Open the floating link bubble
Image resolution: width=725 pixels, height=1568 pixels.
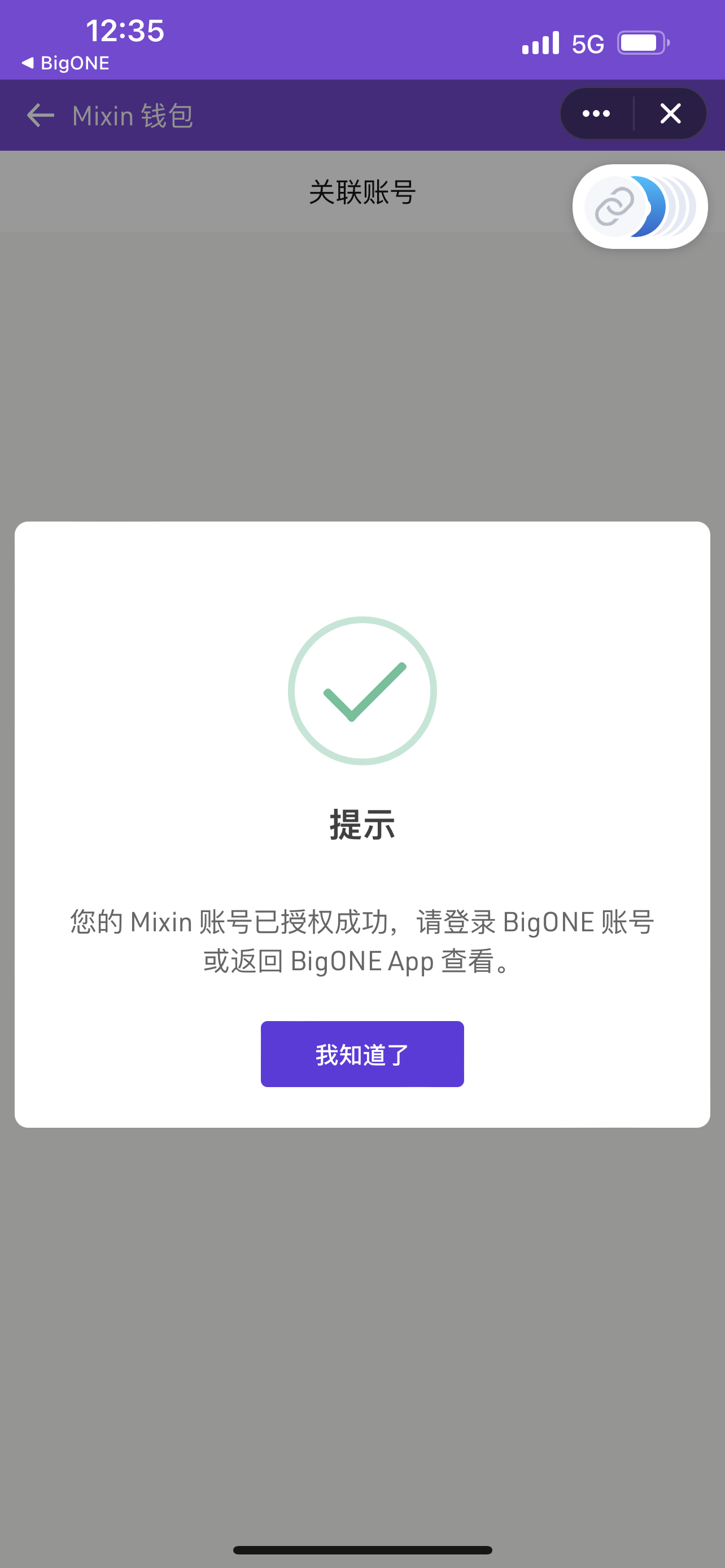click(x=640, y=207)
